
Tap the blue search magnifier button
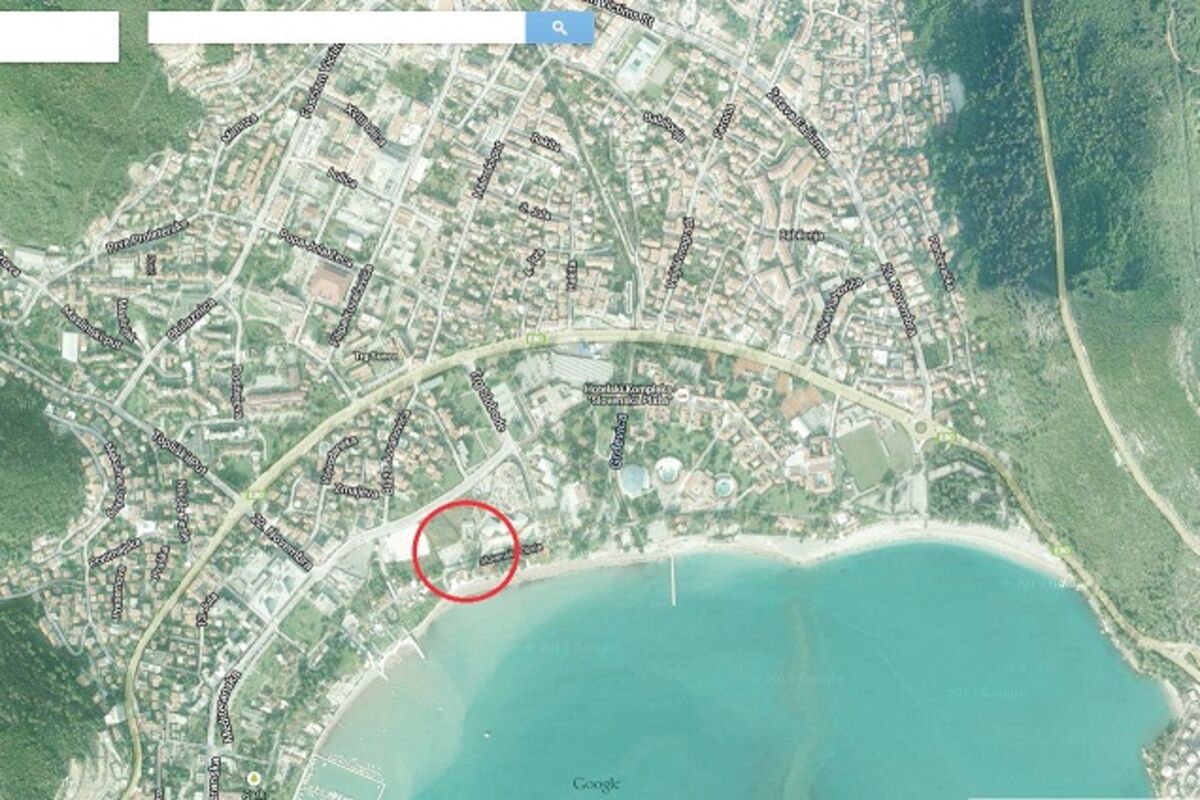coord(560,28)
